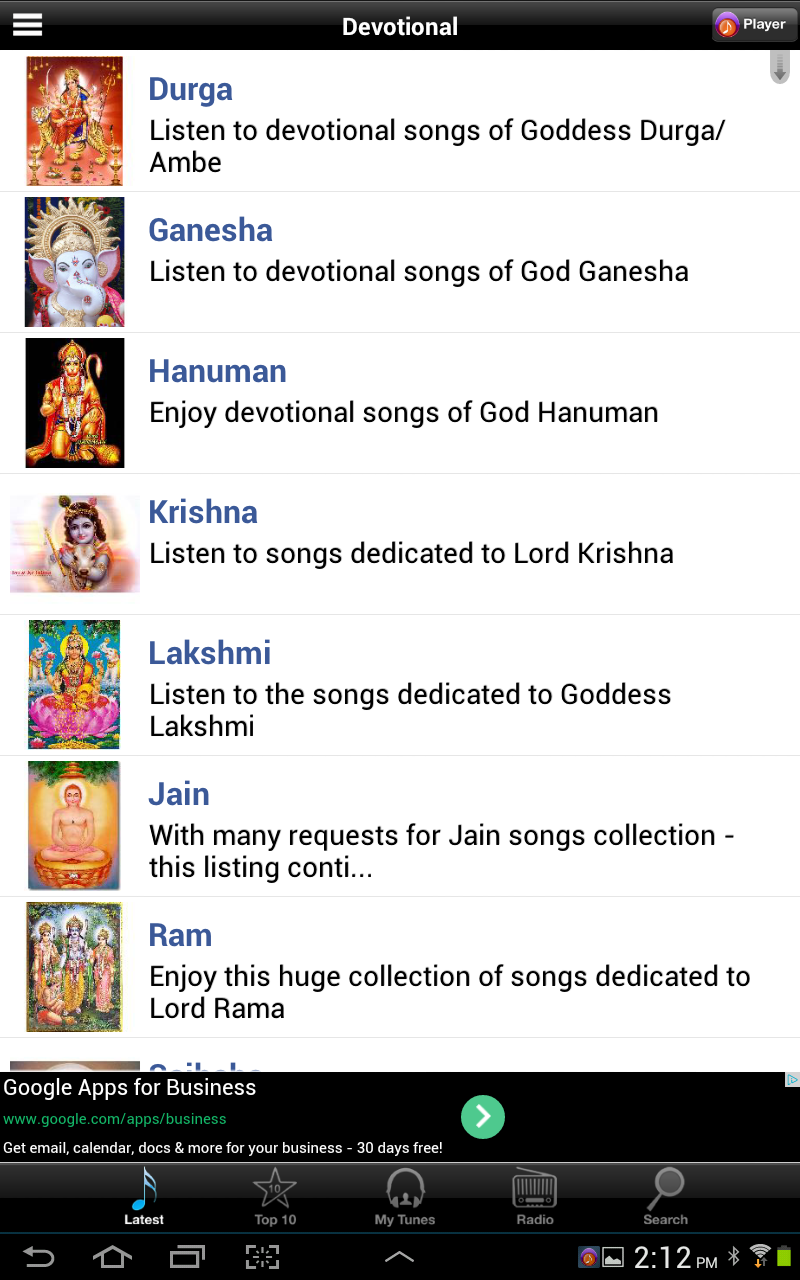Browse Hanuman devotional songs

pyautogui.click(x=400, y=403)
